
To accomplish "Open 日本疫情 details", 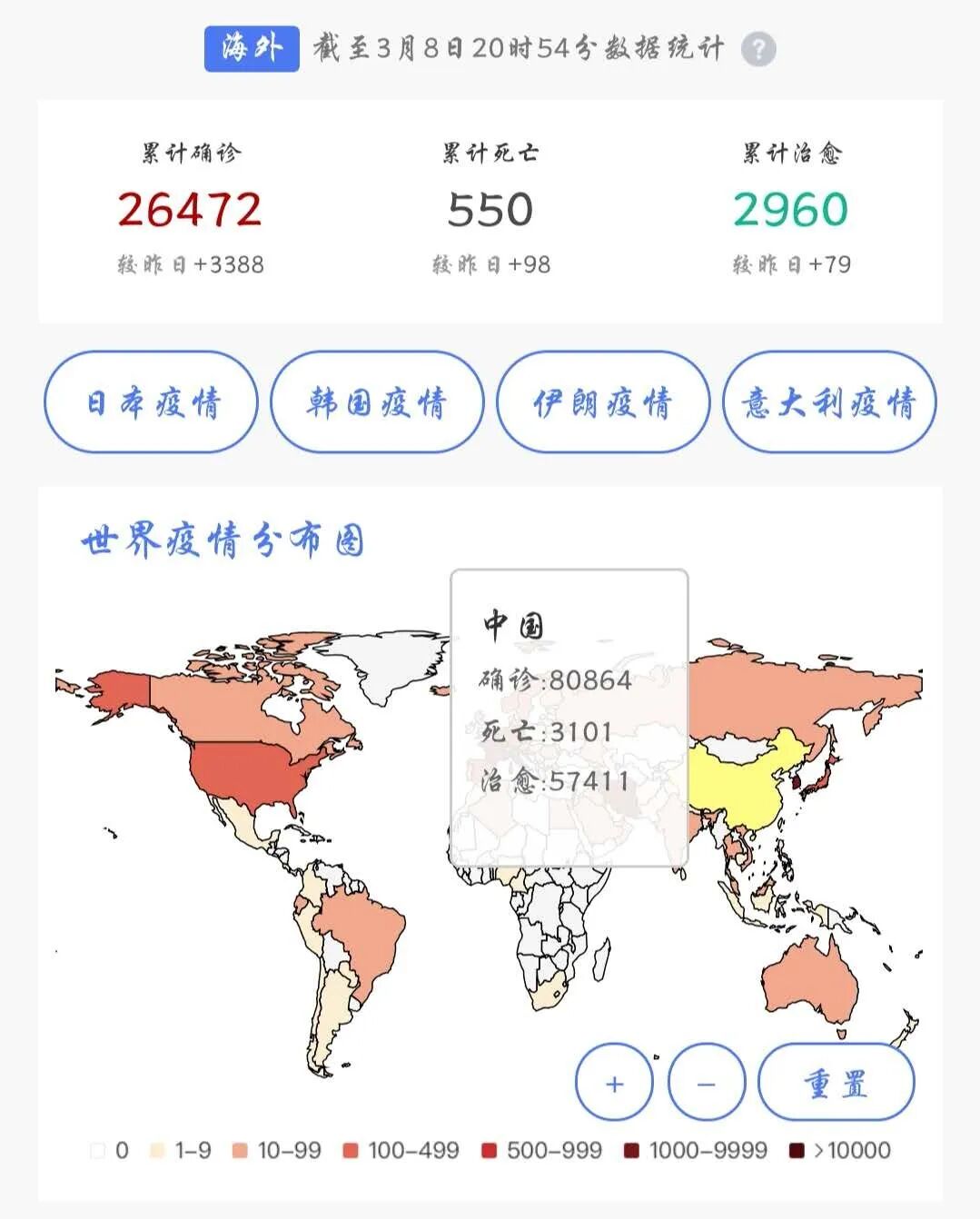I will 152,401.
